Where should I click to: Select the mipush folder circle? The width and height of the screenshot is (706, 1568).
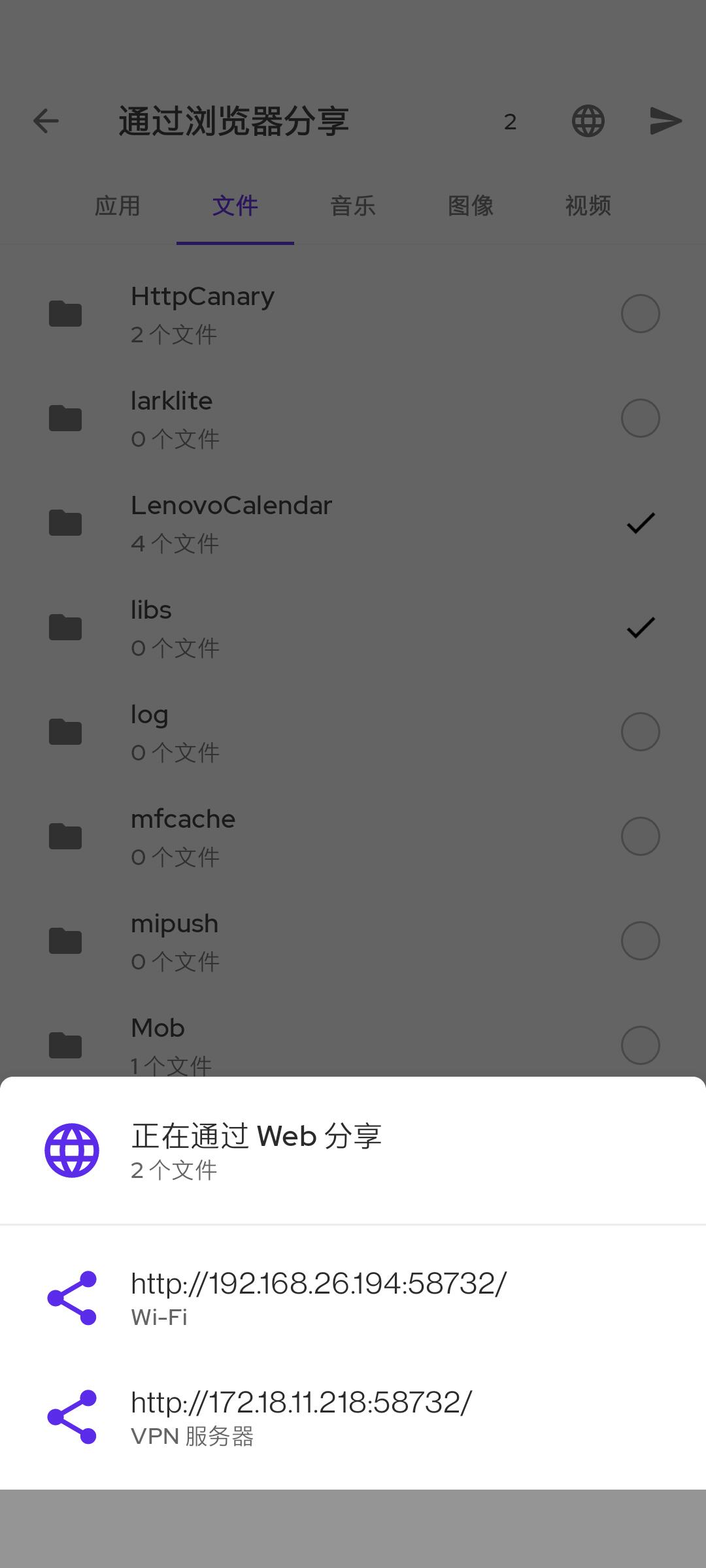(640, 941)
